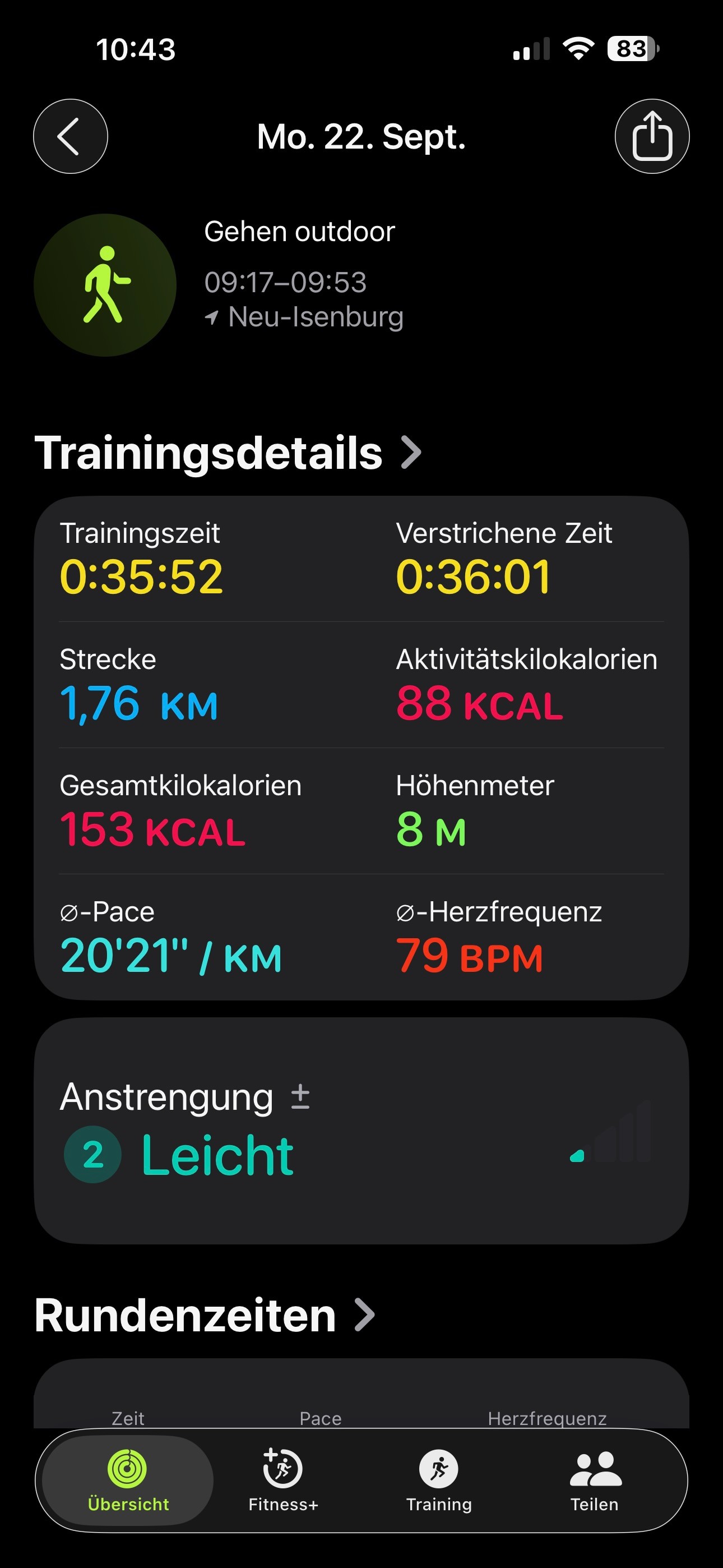The image size is (723, 1568).
Task: Go back using the arrow button
Action: 71,136
